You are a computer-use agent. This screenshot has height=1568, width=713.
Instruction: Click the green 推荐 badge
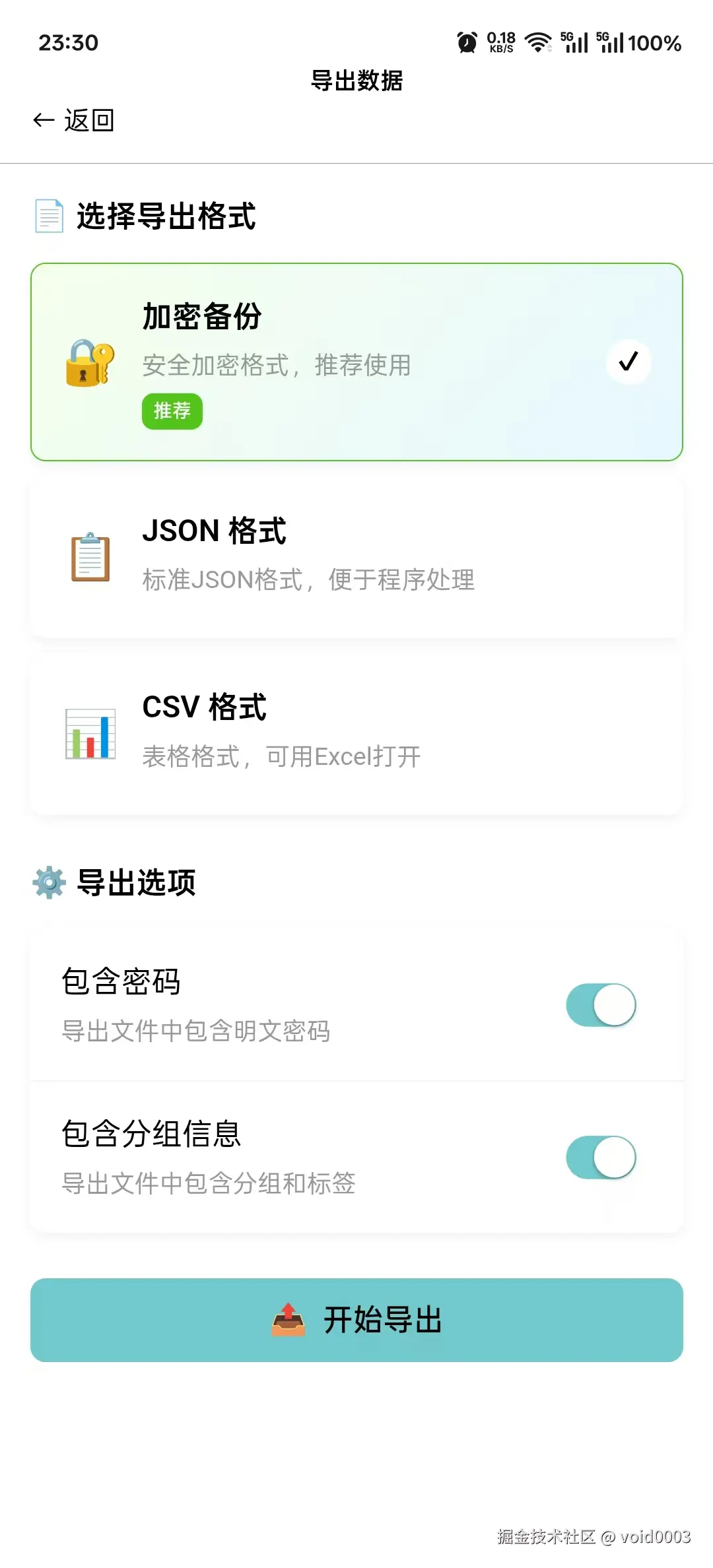click(x=172, y=411)
